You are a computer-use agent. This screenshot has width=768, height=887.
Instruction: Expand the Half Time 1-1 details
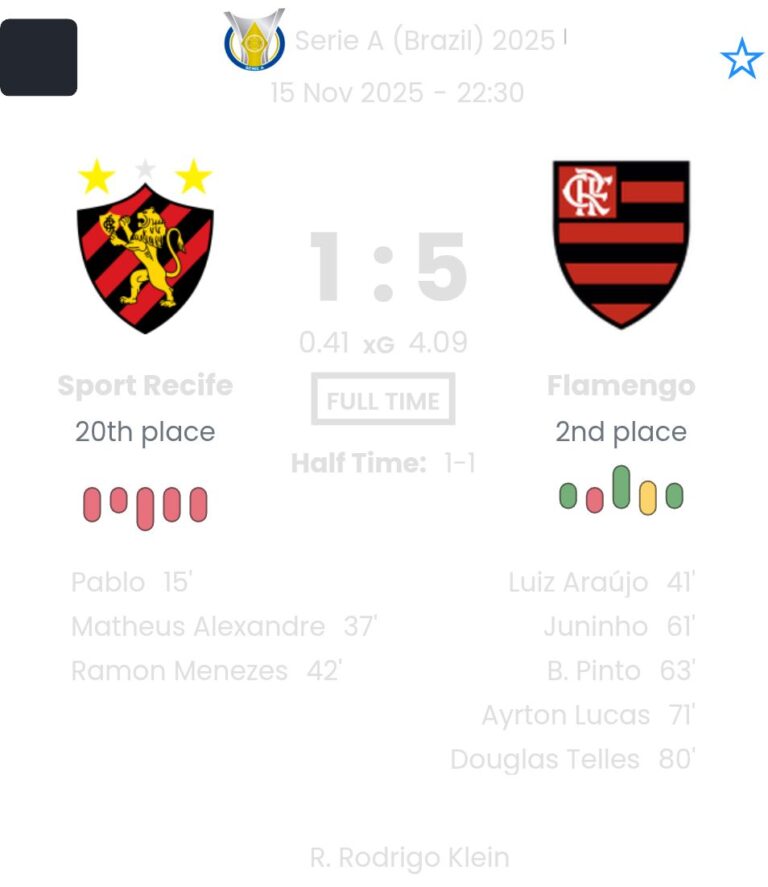384,463
